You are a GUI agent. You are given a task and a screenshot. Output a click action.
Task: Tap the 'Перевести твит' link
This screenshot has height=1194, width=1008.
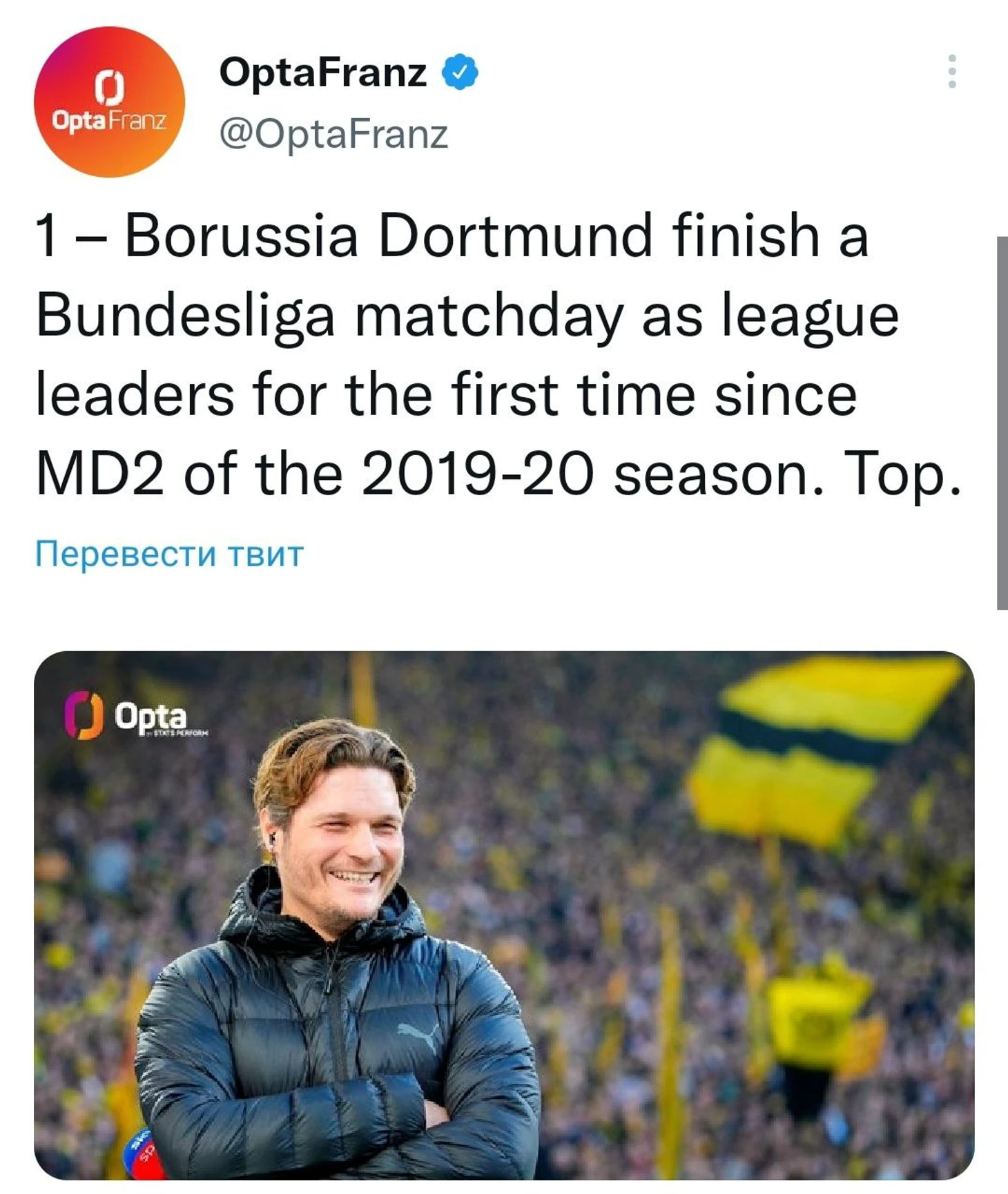[169, 554]
